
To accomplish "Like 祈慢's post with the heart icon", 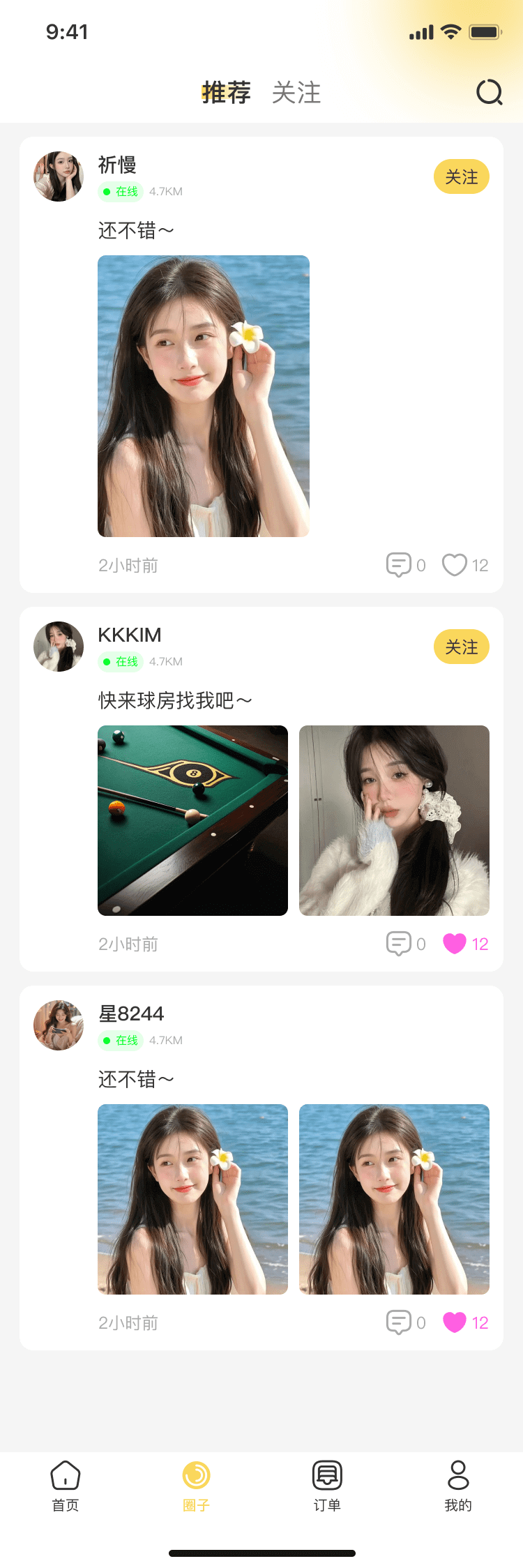I will click(x=455, y=565).
